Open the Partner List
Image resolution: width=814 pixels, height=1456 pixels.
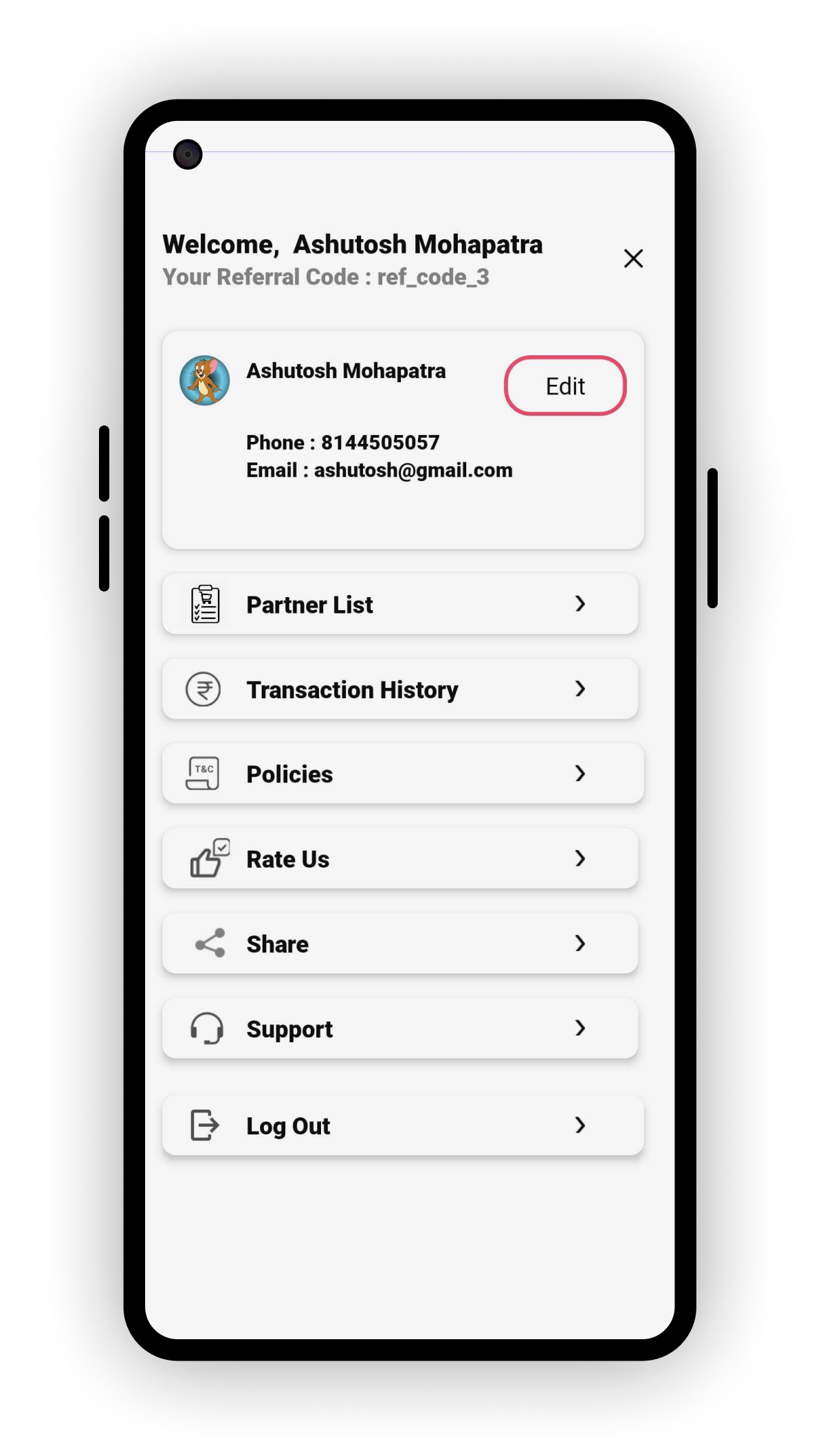click(400, 604)
